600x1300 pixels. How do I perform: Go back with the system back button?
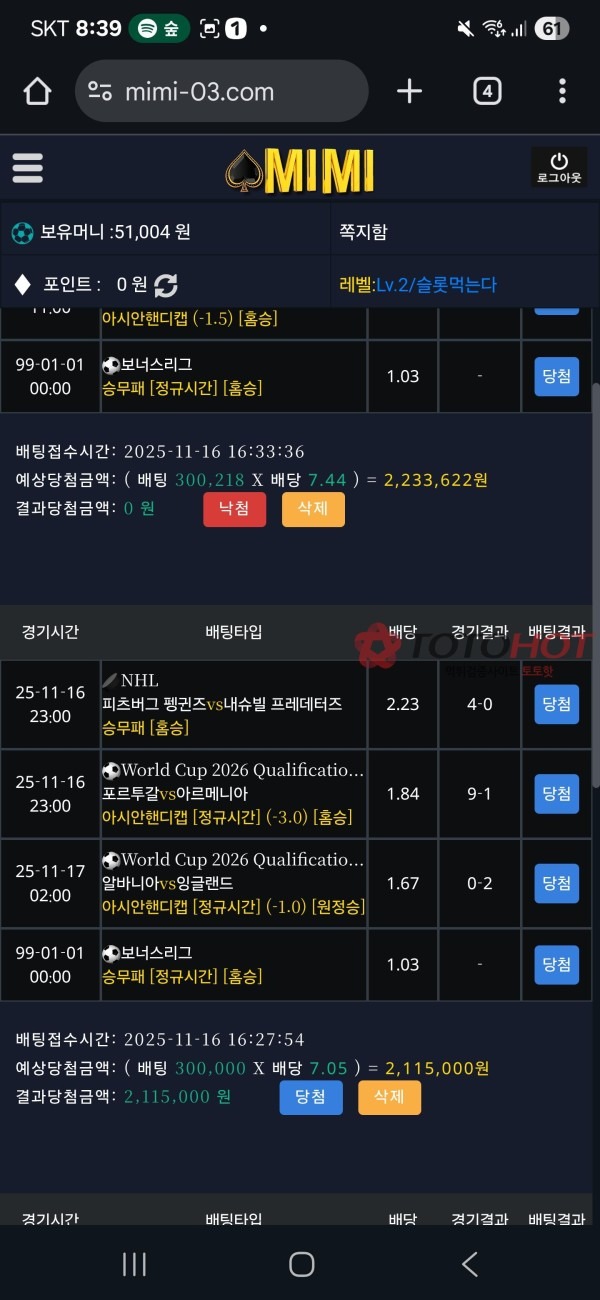coord(469,1264)
